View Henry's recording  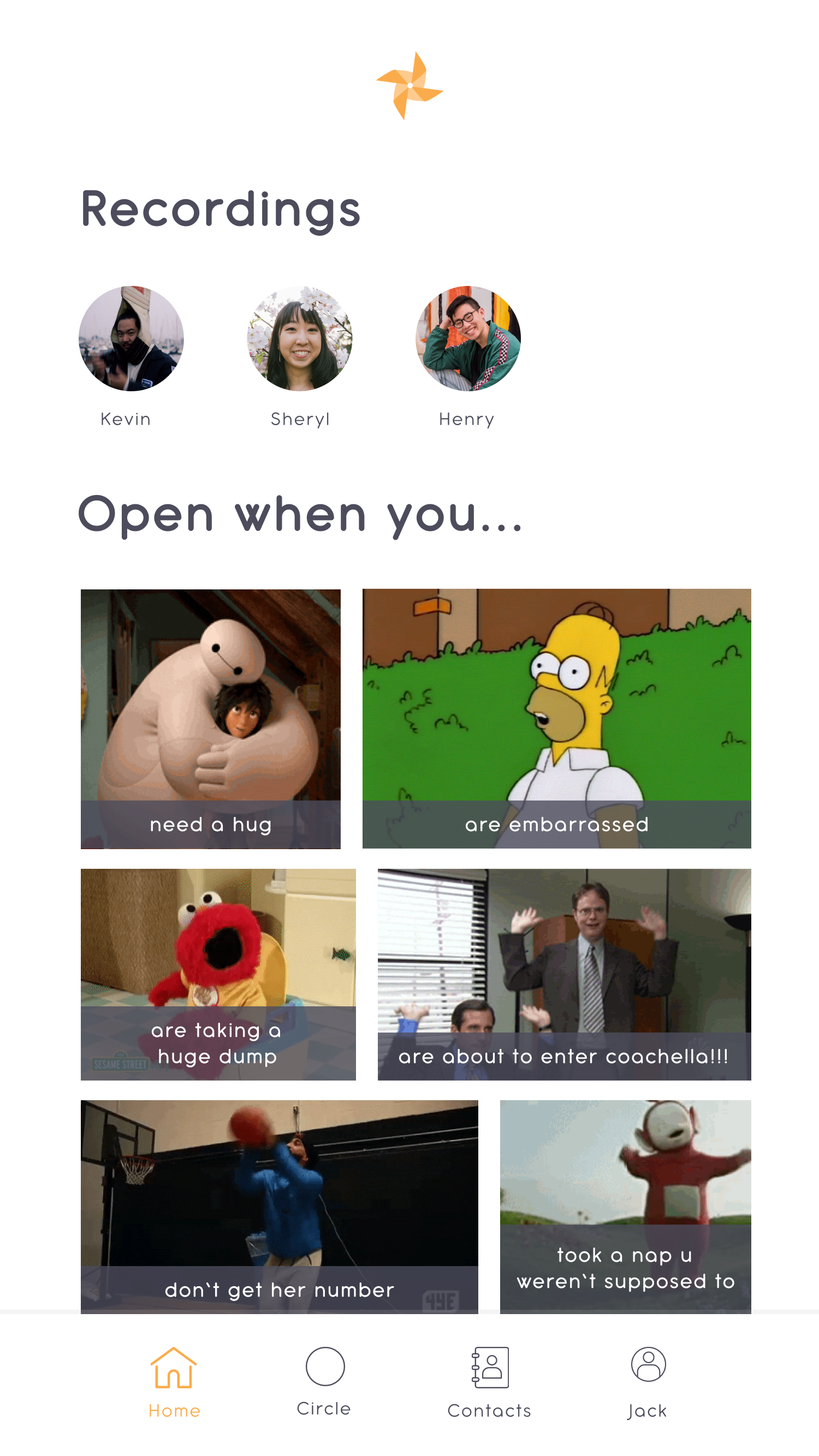[x=468, y=338]
